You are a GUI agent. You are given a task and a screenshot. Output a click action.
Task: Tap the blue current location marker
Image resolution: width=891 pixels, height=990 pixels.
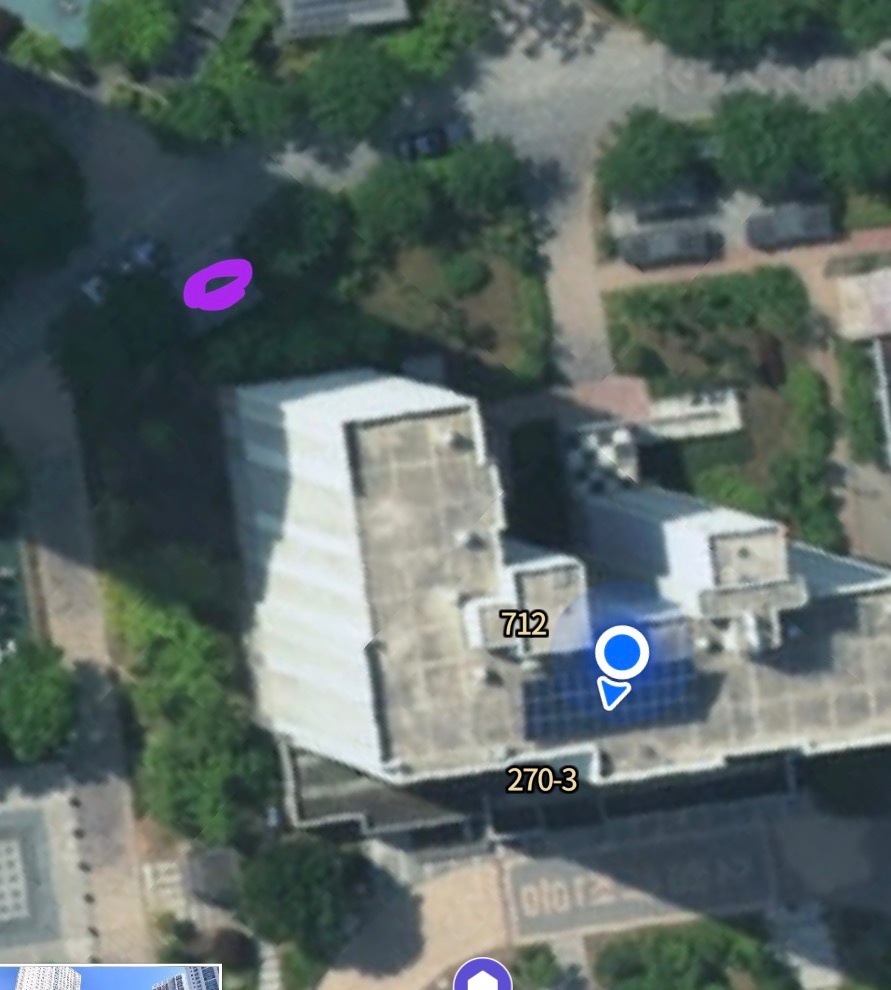point(622,653)
